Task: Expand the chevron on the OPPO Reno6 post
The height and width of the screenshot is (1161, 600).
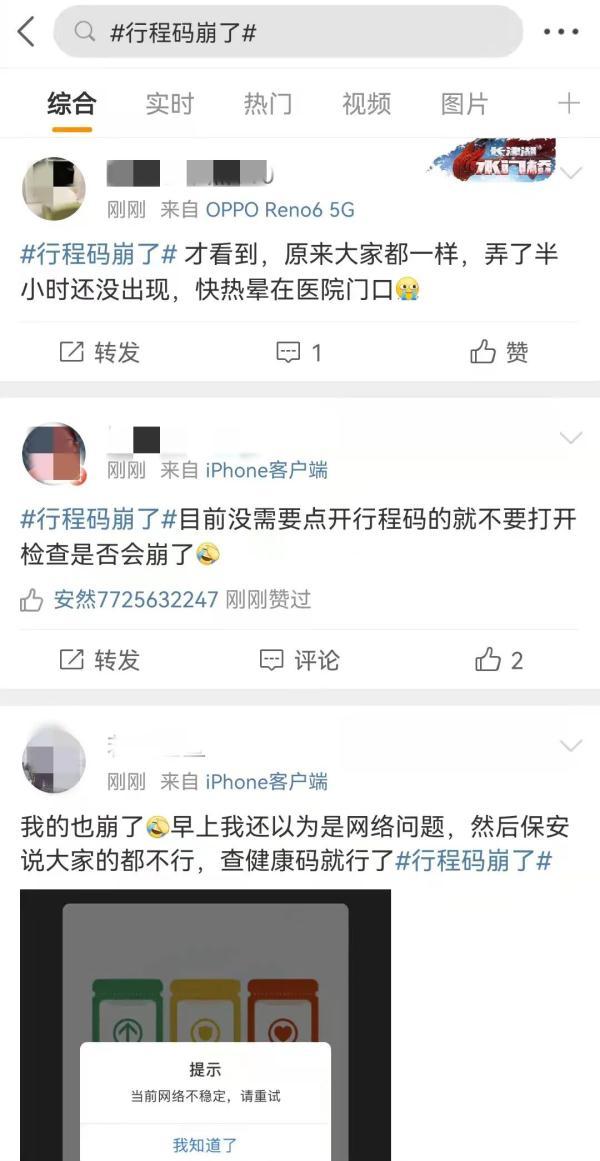Action: pos(571,174)
